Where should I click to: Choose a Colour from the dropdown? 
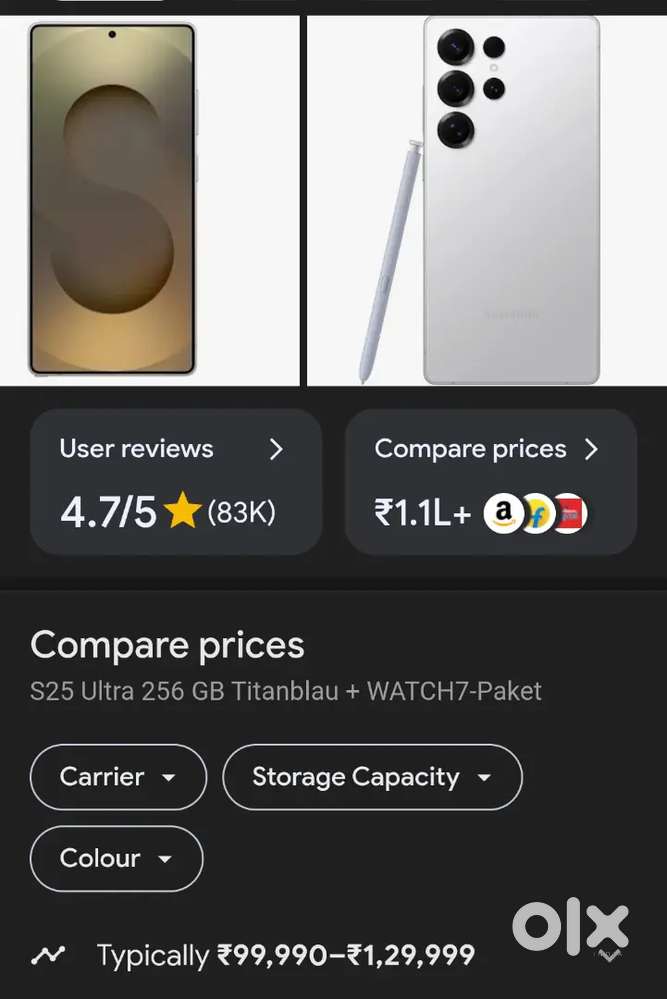coord(116,858)
